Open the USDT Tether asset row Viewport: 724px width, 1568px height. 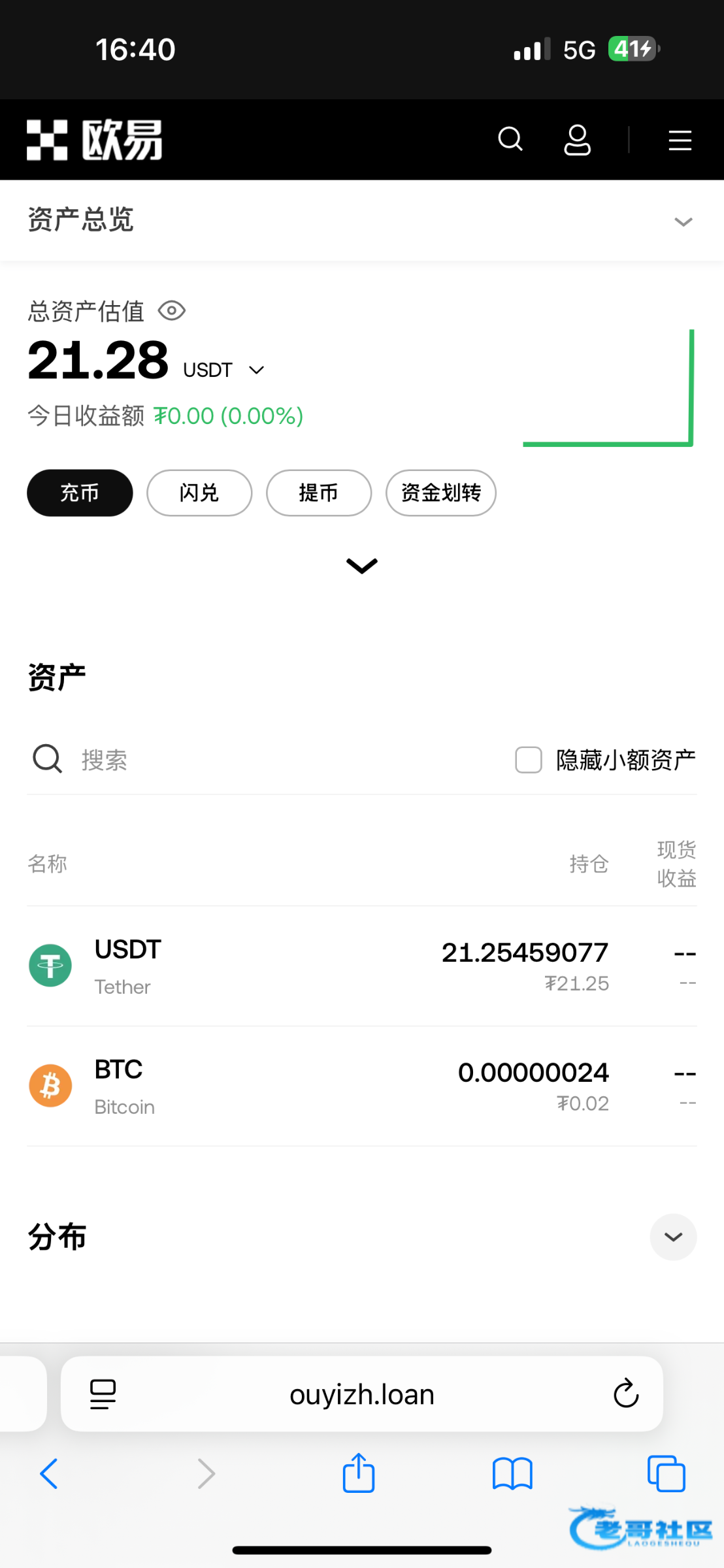(x=362, y=966)
